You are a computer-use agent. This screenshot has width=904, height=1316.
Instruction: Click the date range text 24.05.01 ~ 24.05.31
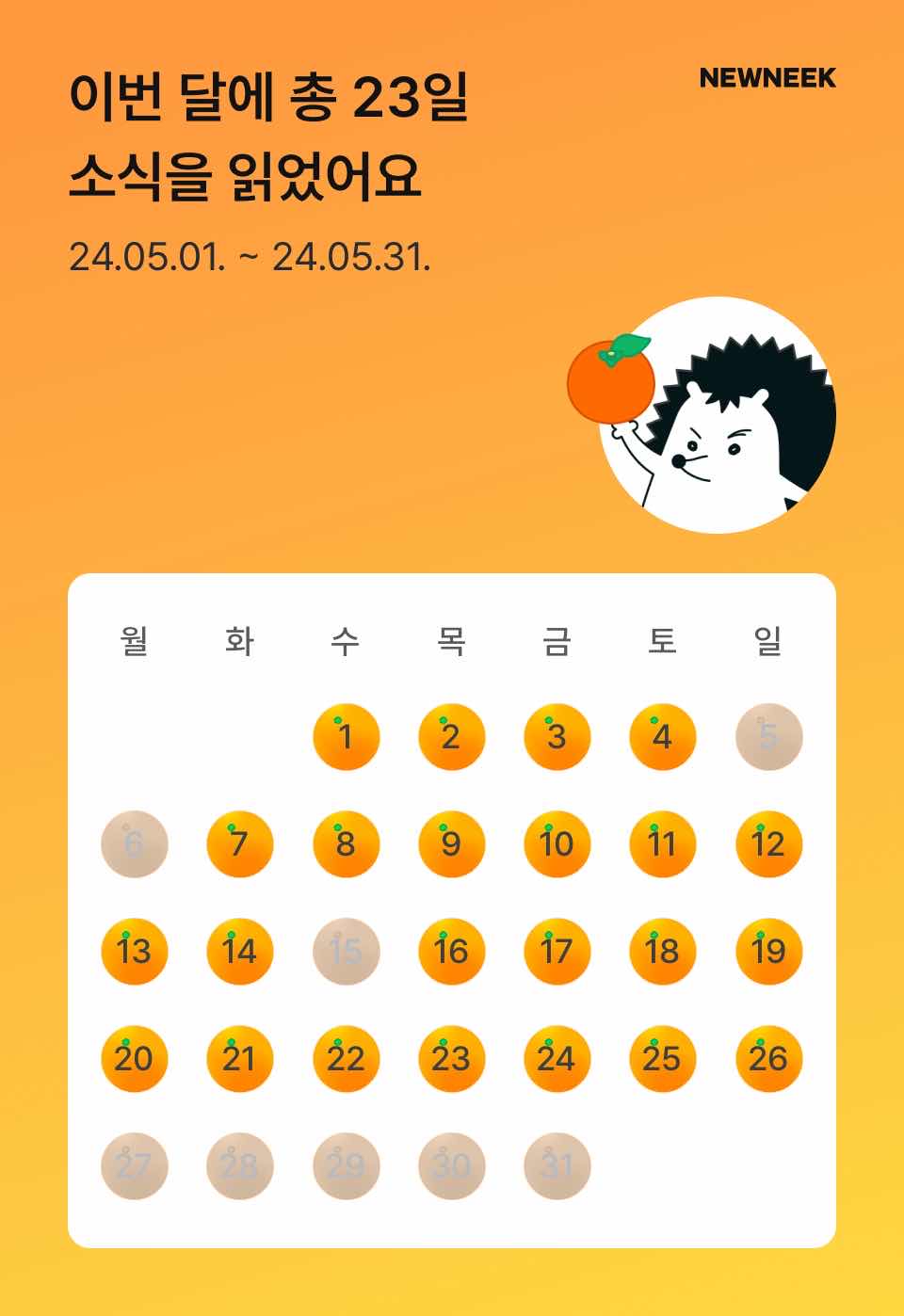point(252,254)
